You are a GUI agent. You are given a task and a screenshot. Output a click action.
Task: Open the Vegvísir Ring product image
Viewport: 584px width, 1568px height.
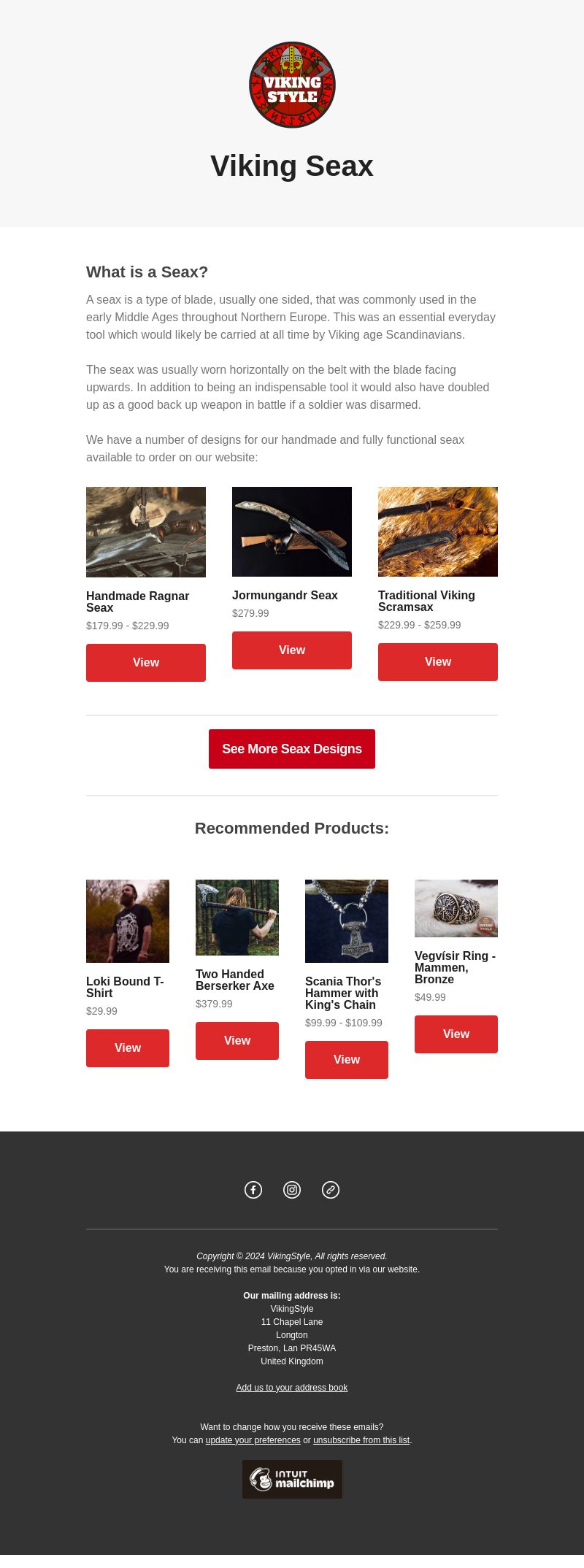(x=456, y=908)
